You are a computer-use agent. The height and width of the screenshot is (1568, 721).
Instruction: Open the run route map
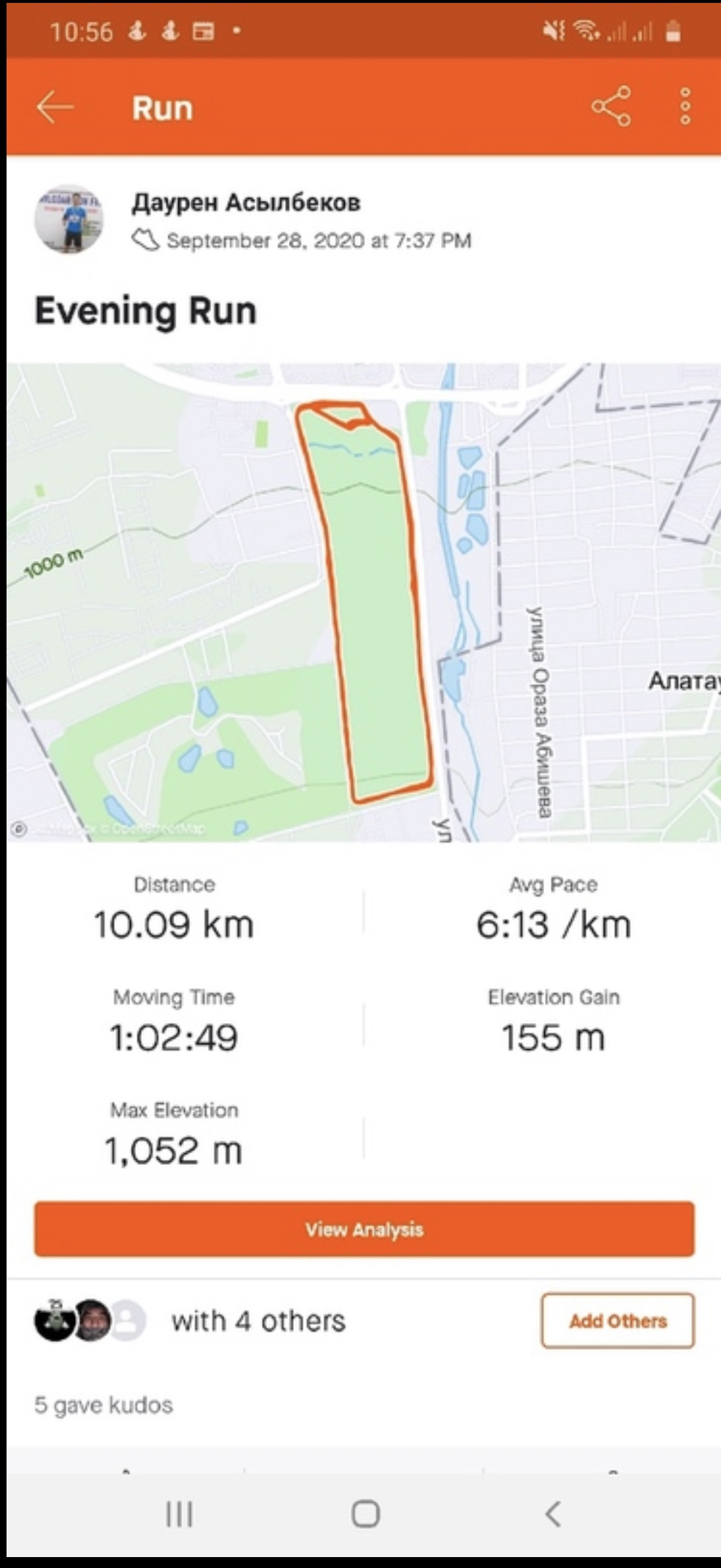coord(364,602)
